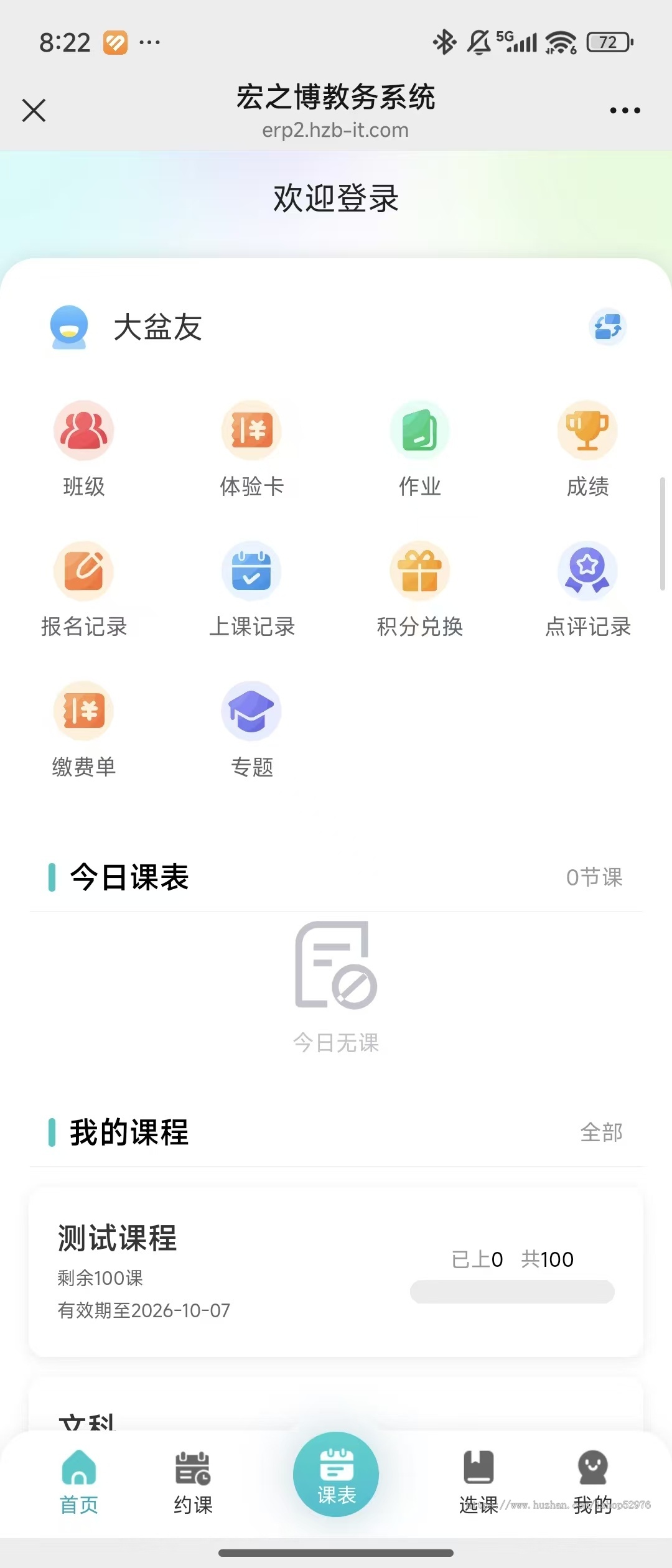Tap the account switch icon beside 大盆友
672x1568 pixels.
608,327
